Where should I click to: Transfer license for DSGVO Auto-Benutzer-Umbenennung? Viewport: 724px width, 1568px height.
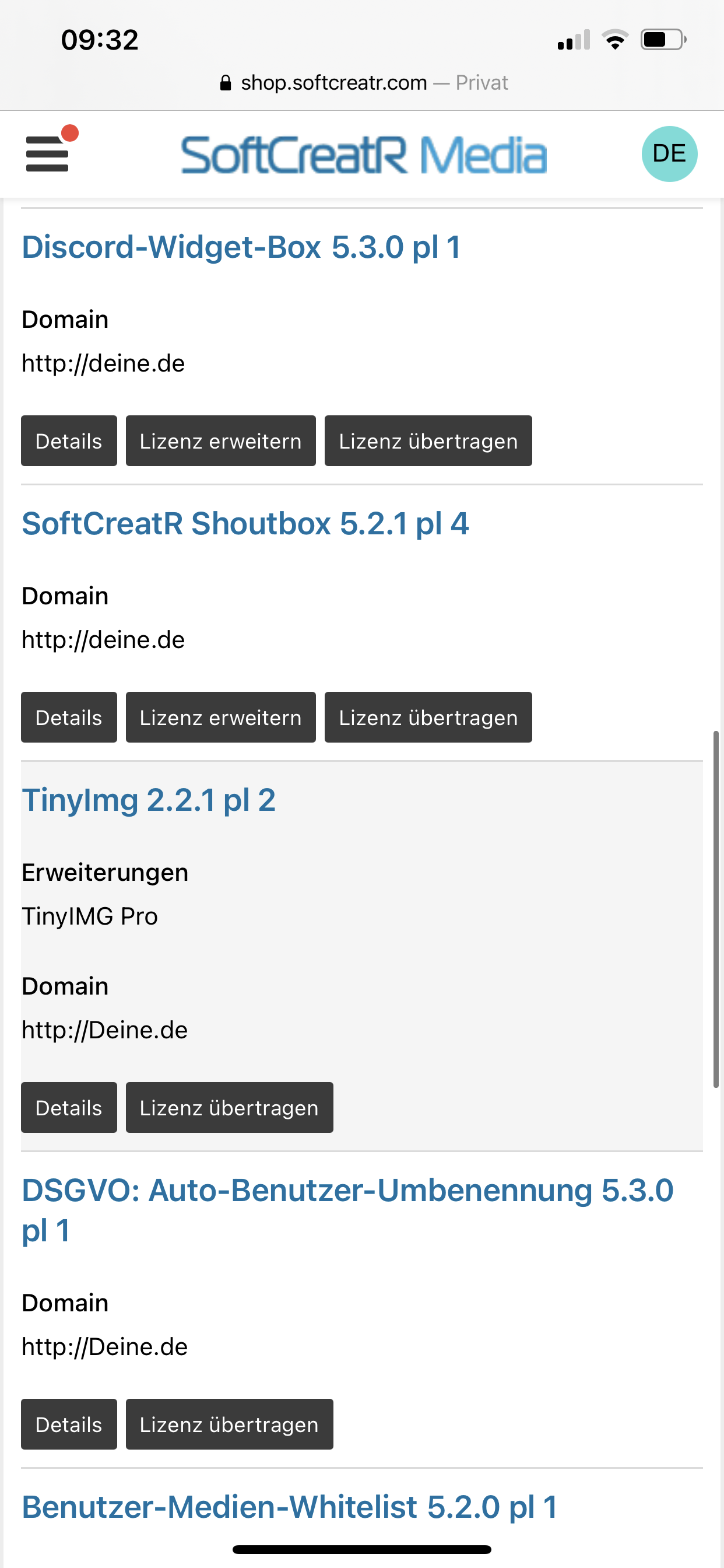229,1425
